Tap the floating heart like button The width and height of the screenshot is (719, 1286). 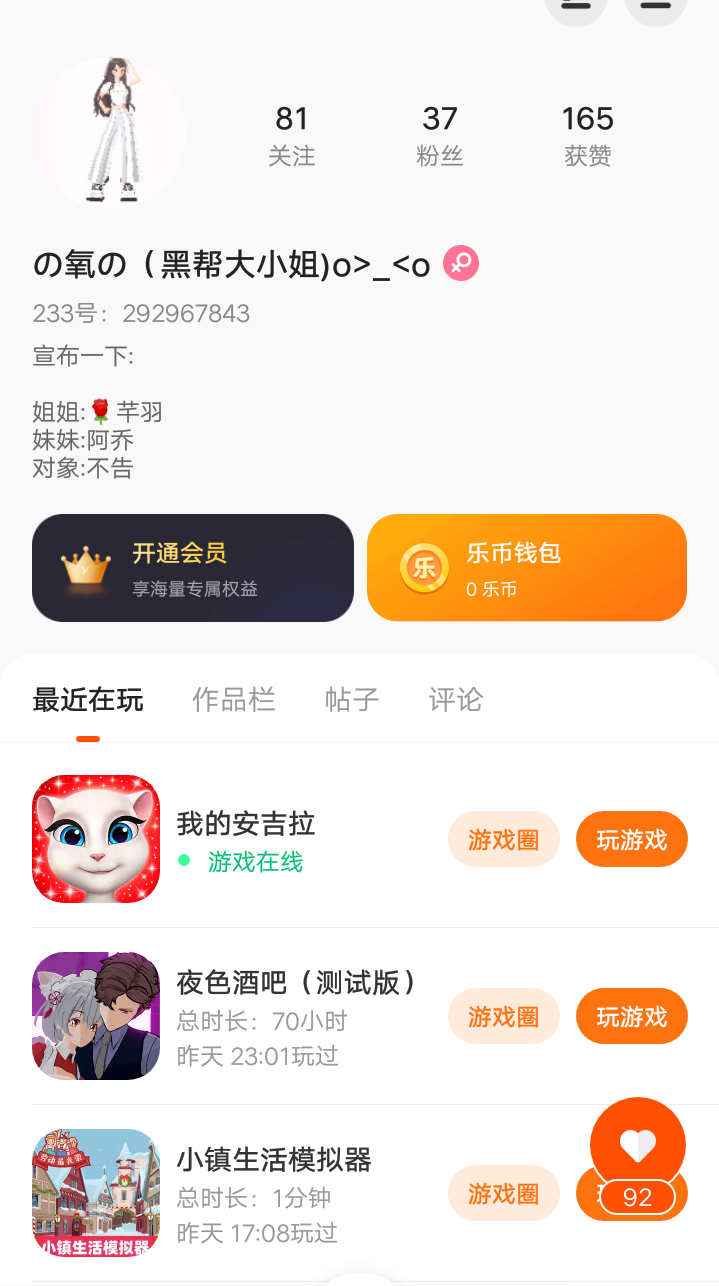tap(638, 1145)
